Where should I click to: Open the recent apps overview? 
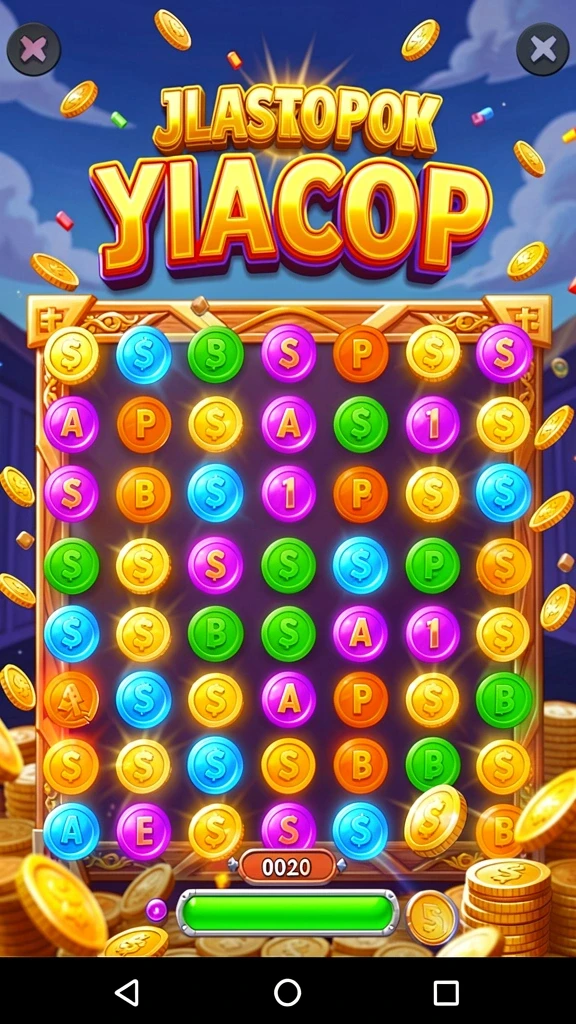(x=446, y=993)
